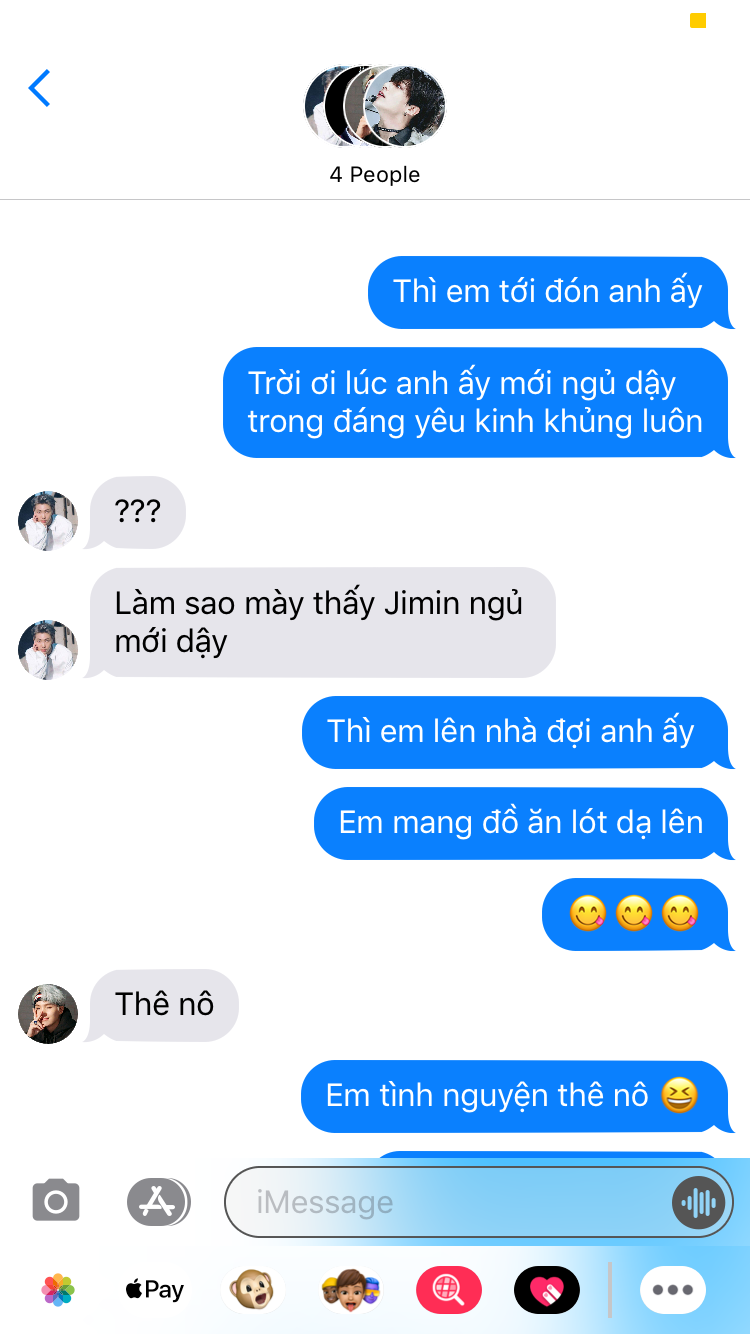The height and width of the screenshot is (1334, 750).
Task: Open Digital Touch heart app
Action: (x=546, y=1290)
